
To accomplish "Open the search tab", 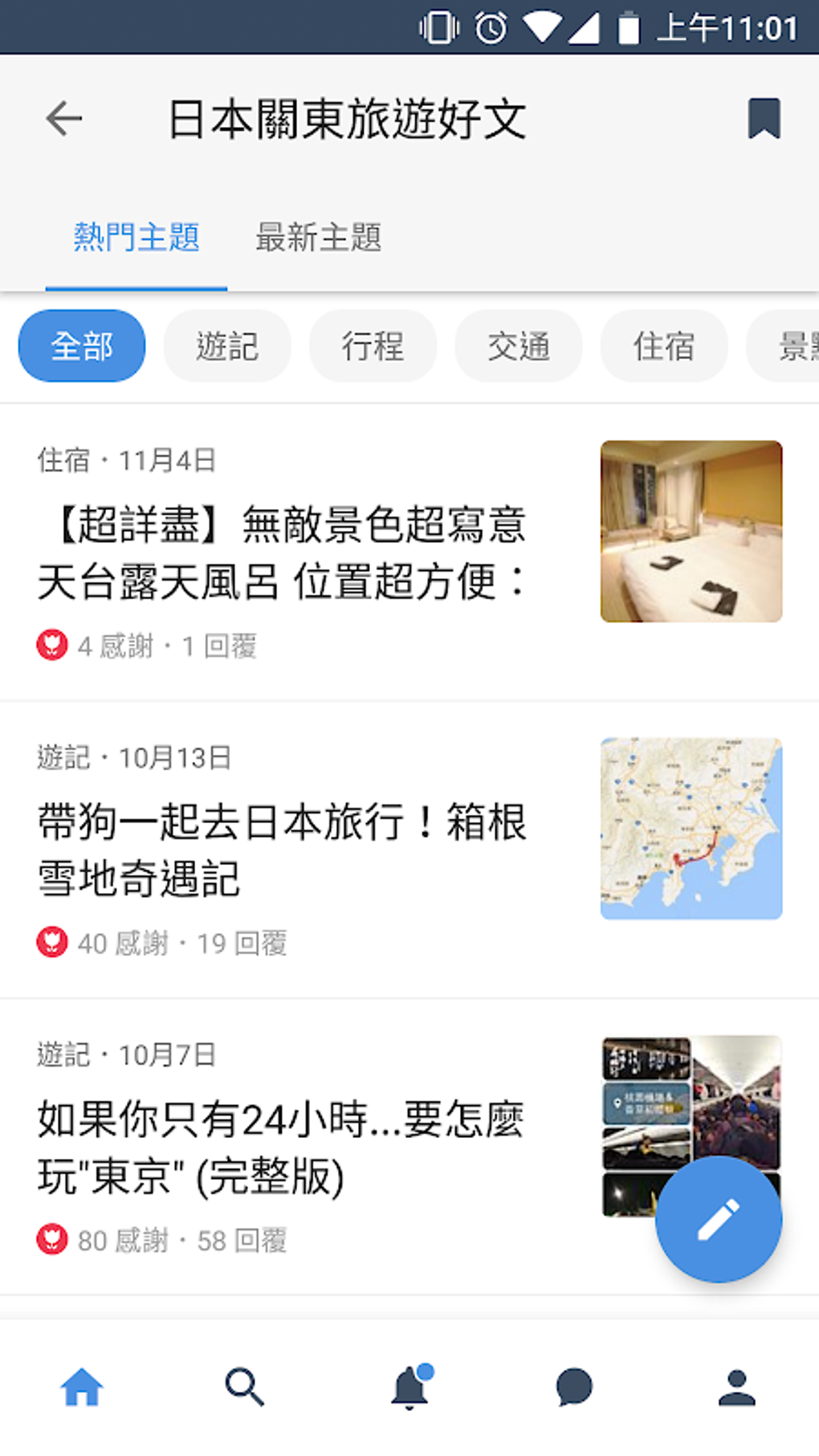I will click(245, 1387).
